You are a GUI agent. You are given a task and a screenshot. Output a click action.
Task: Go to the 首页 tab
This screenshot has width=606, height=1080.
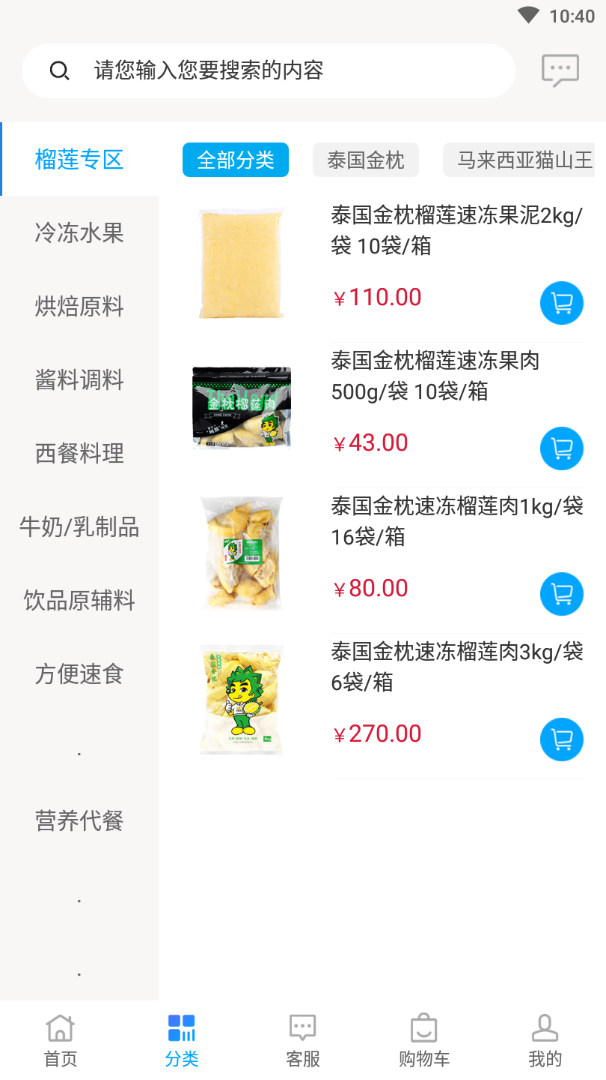click(x=60, y=1040)
